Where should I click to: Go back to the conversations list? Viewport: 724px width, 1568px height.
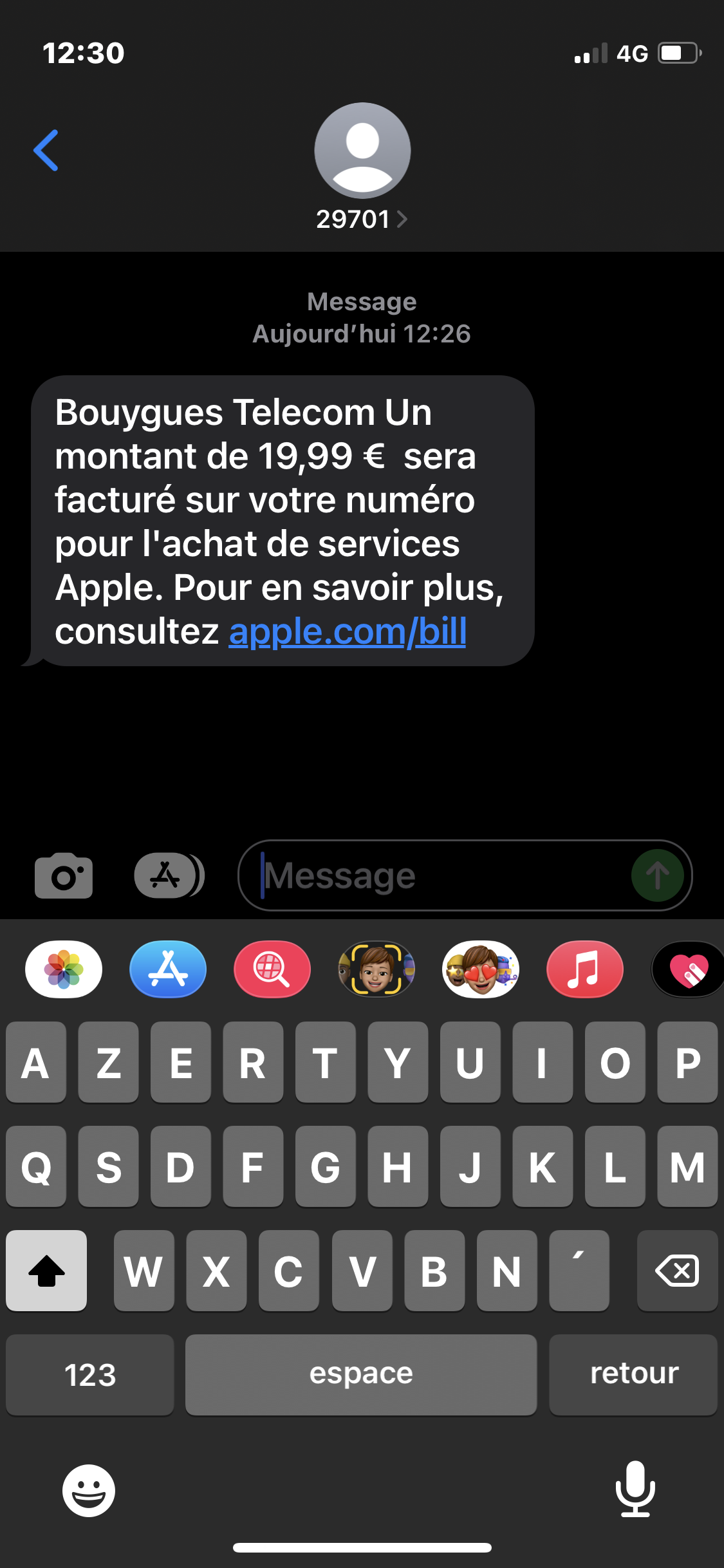(46, 150)
